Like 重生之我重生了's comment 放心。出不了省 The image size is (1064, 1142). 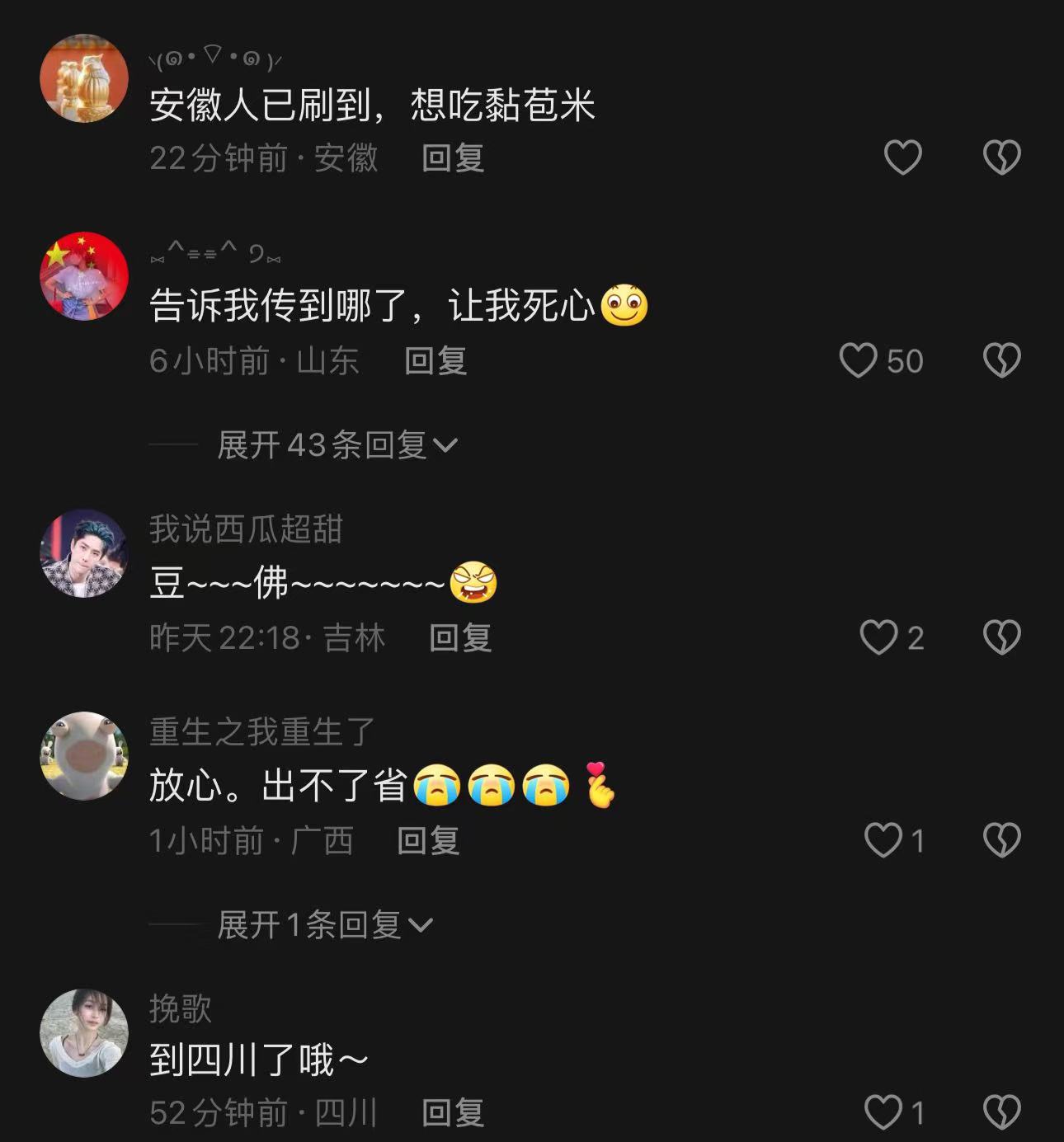pyautogui.click(x=883, y=841)
